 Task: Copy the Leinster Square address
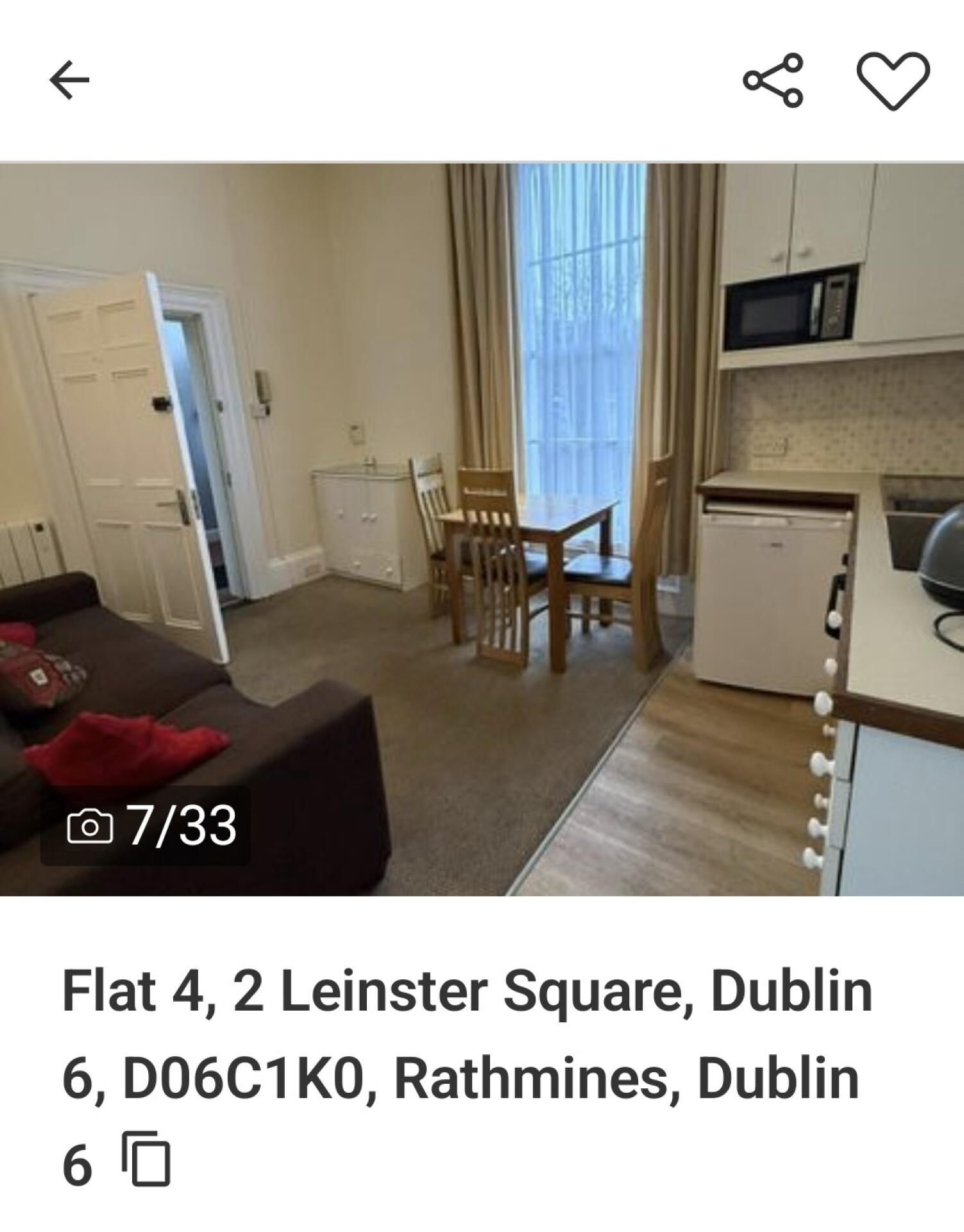pos(147,1159)
